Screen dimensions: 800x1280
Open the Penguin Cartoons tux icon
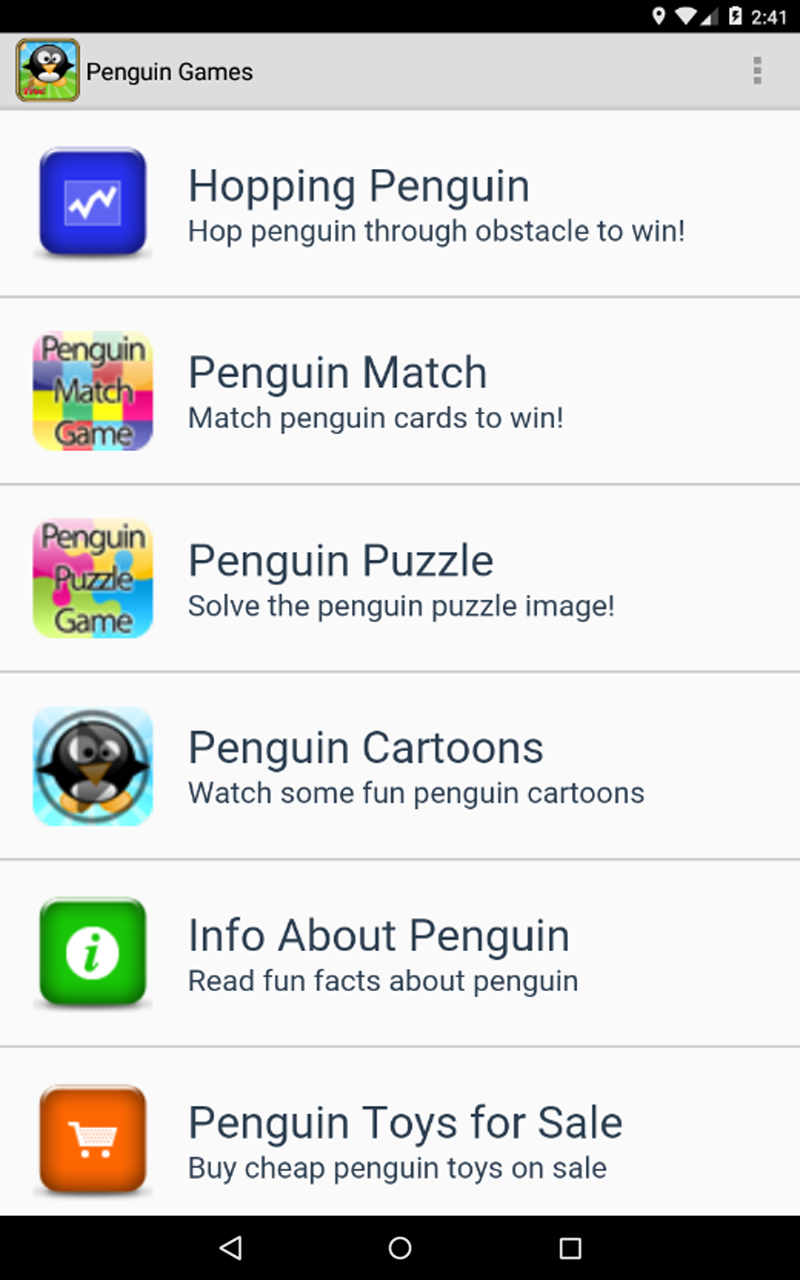93,765
